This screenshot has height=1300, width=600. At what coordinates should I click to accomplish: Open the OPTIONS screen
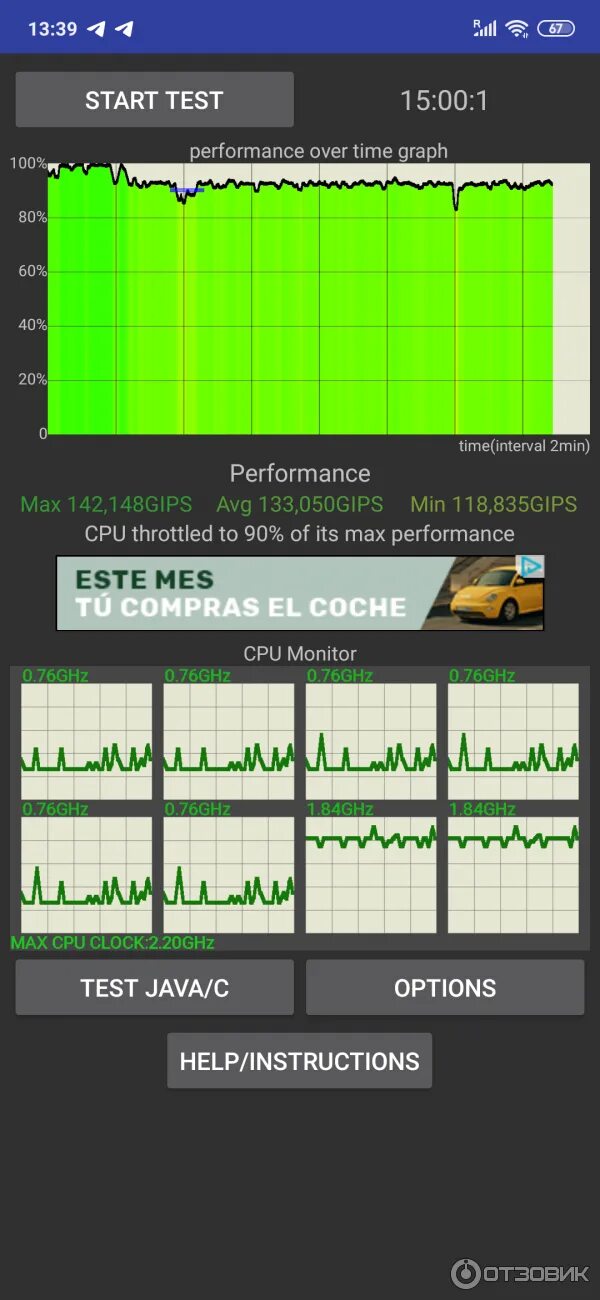(445, 988)
